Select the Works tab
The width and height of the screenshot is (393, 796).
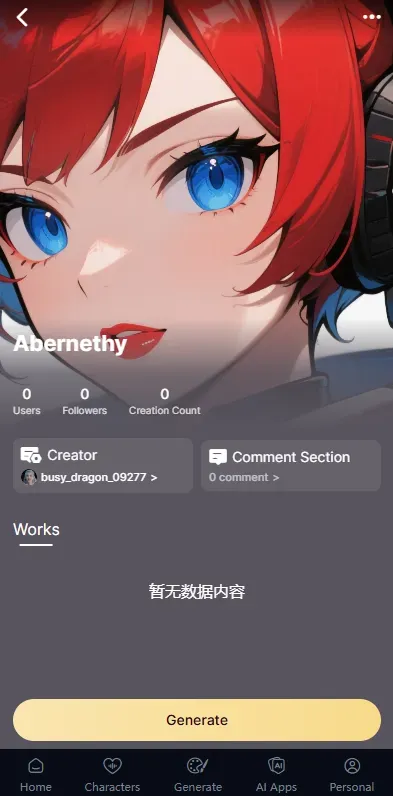point(36,530)
